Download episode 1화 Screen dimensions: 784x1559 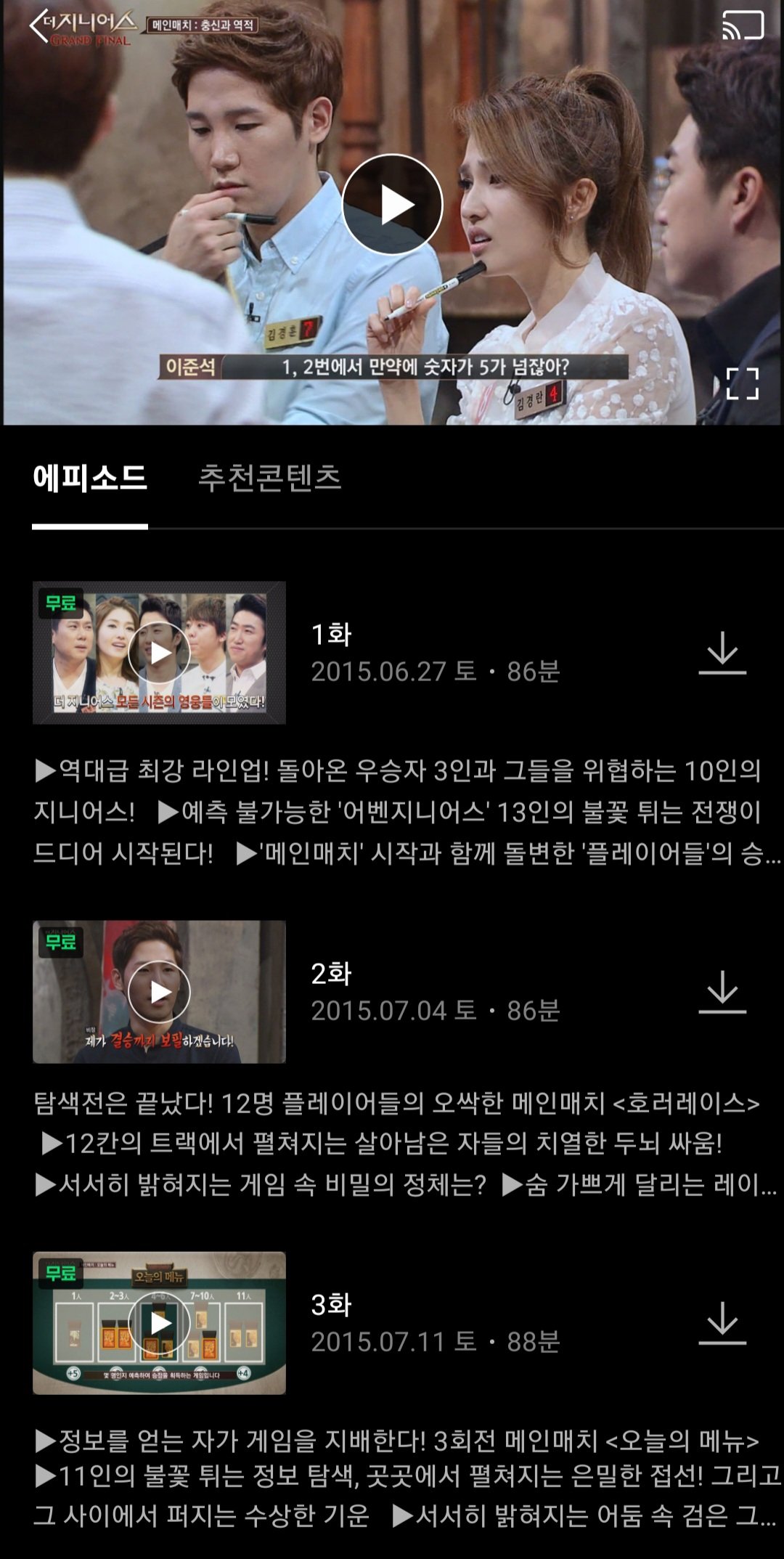(x=722, y=653)
